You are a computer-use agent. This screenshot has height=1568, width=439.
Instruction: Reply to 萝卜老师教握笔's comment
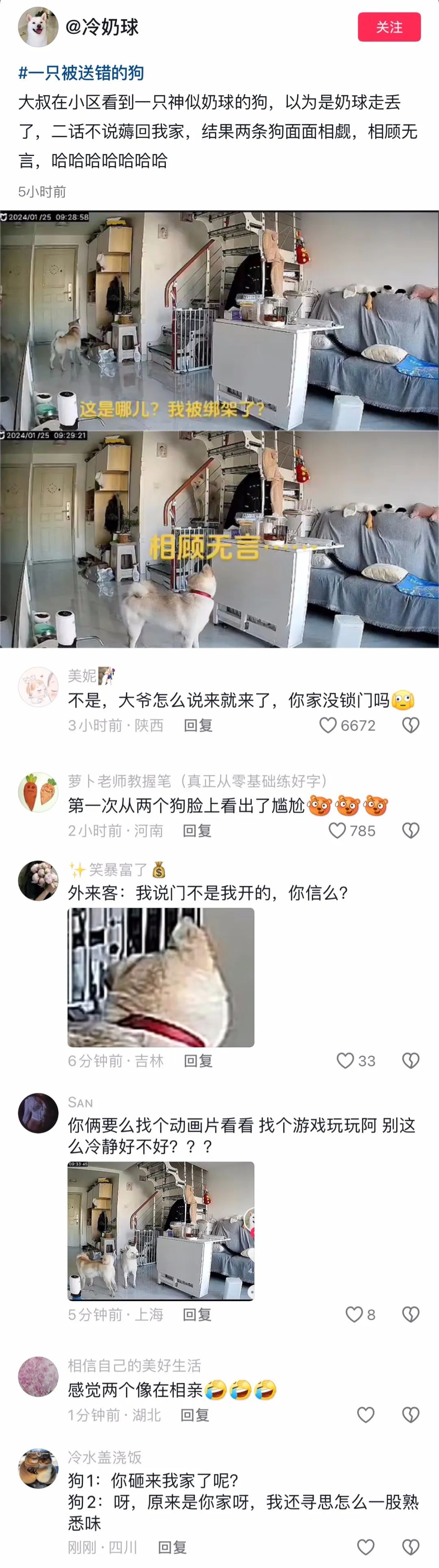coord(197,831)
